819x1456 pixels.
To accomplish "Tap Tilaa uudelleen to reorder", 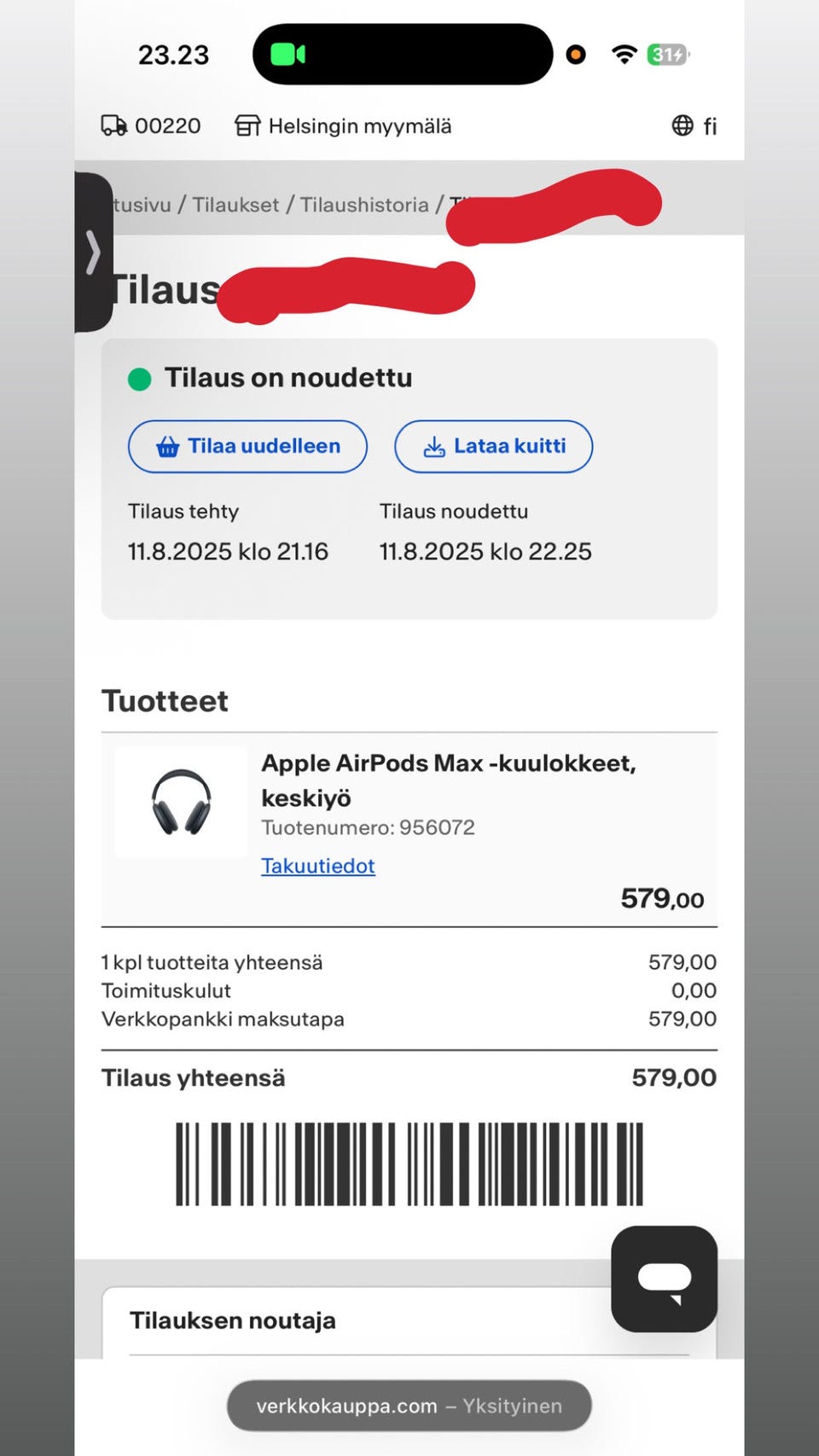I will [x=247, y=446].
